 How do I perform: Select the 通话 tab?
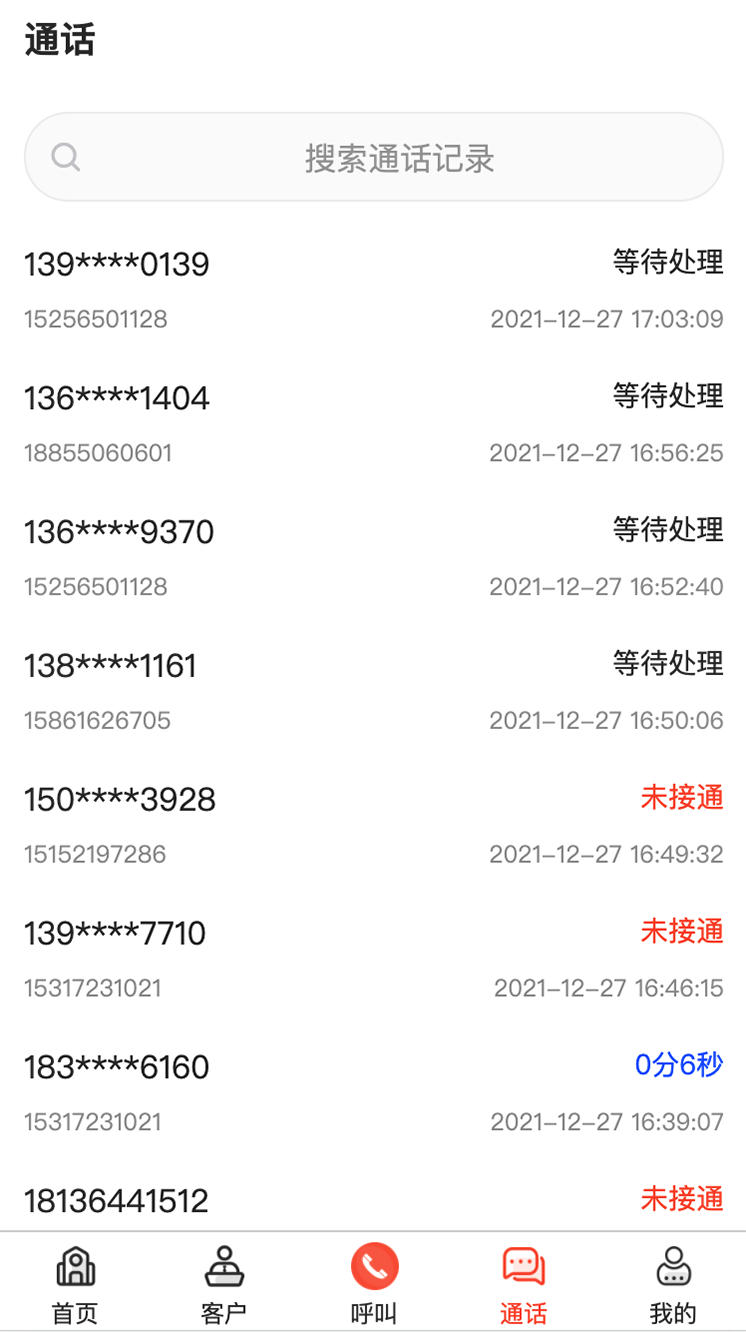[523, 1284]
